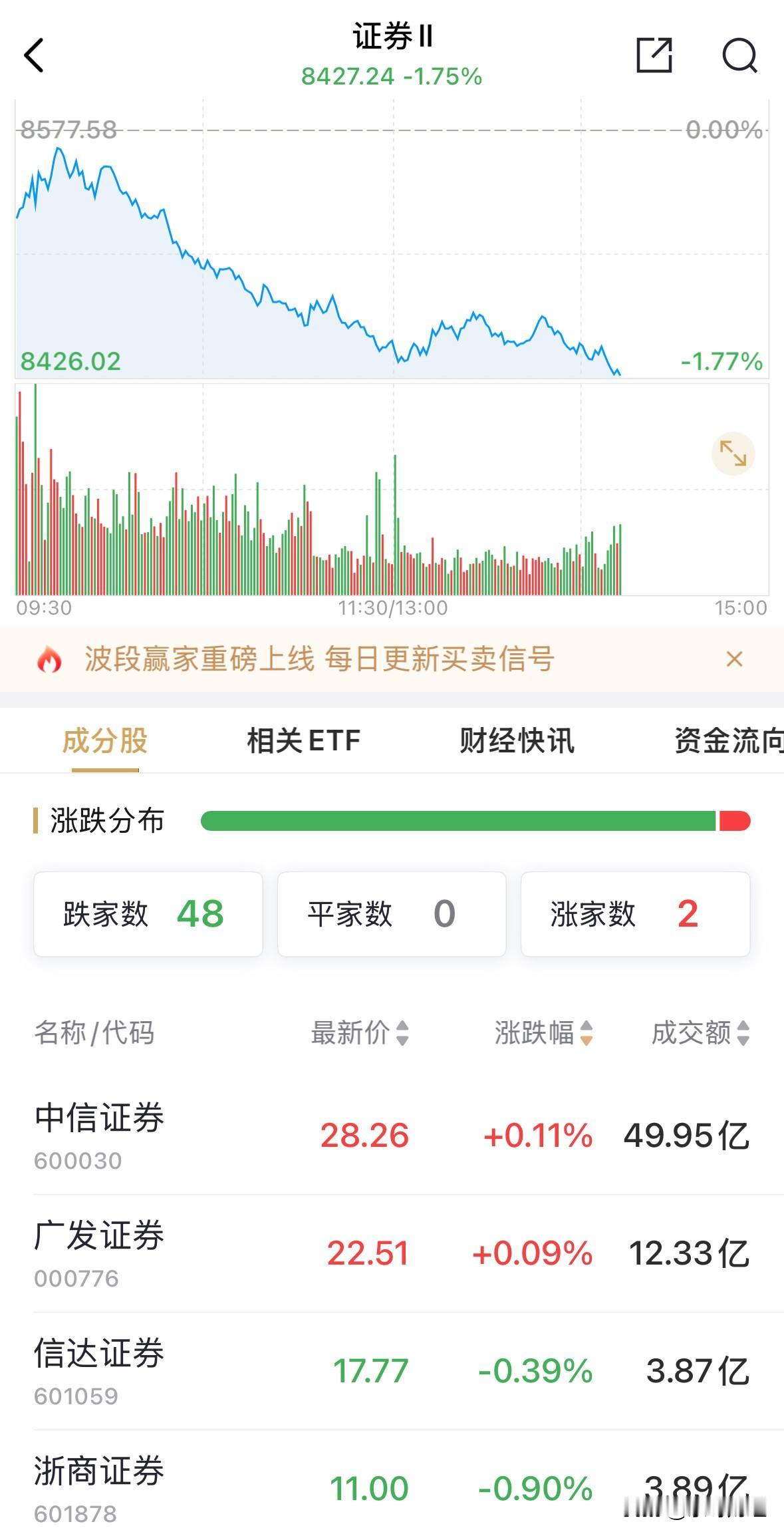Viewport: 784px width, 1536px height.
Task: Open the 相关ETF tab
Action: tap(301, 740)
